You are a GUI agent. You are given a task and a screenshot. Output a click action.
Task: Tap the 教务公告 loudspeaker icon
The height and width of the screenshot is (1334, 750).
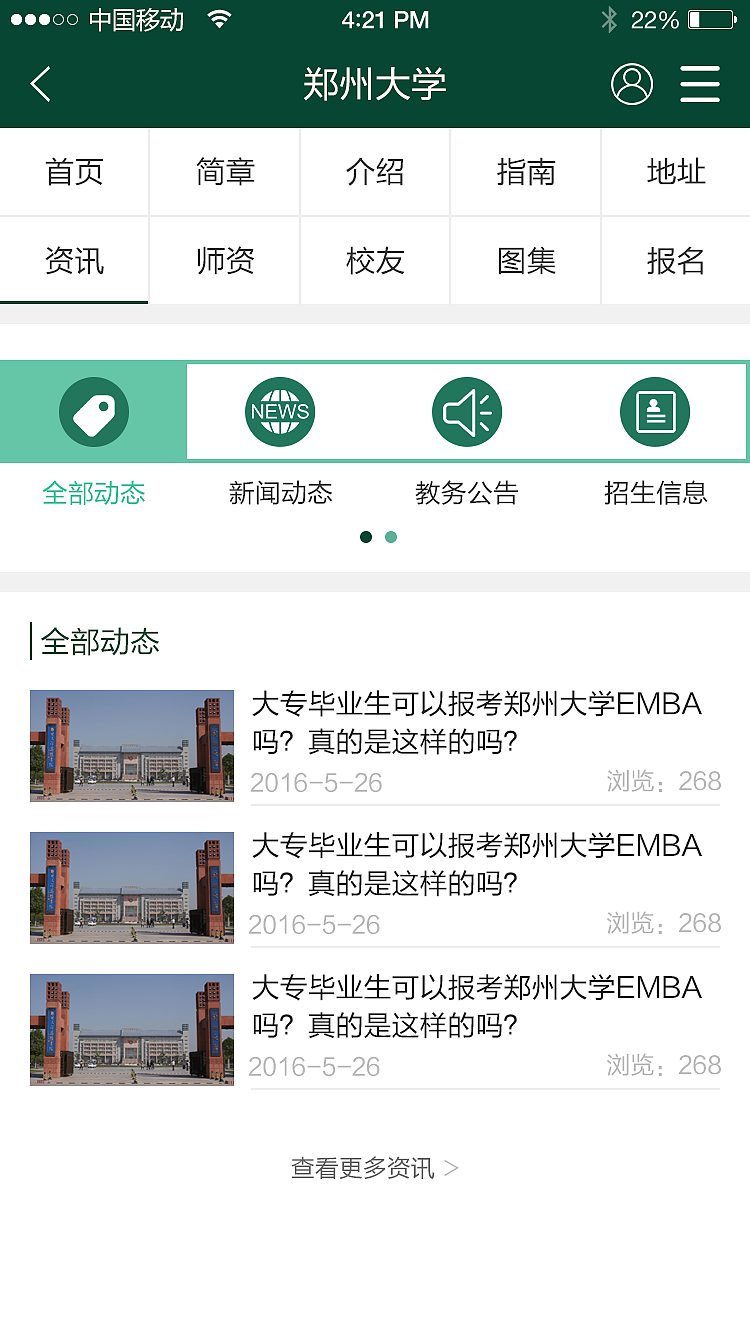(x=467, y=411)
